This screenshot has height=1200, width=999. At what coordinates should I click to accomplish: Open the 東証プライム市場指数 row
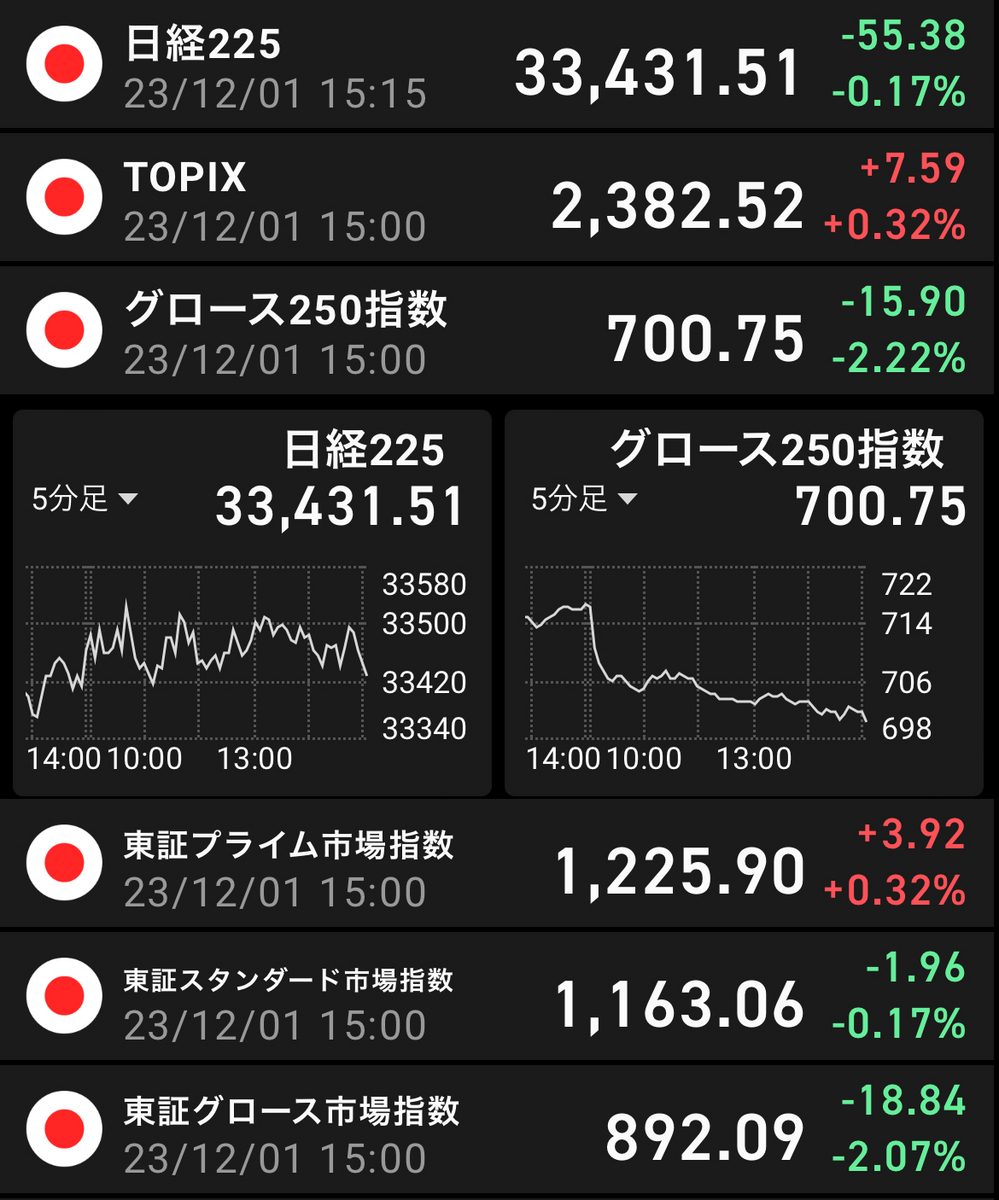click(499, 864)
